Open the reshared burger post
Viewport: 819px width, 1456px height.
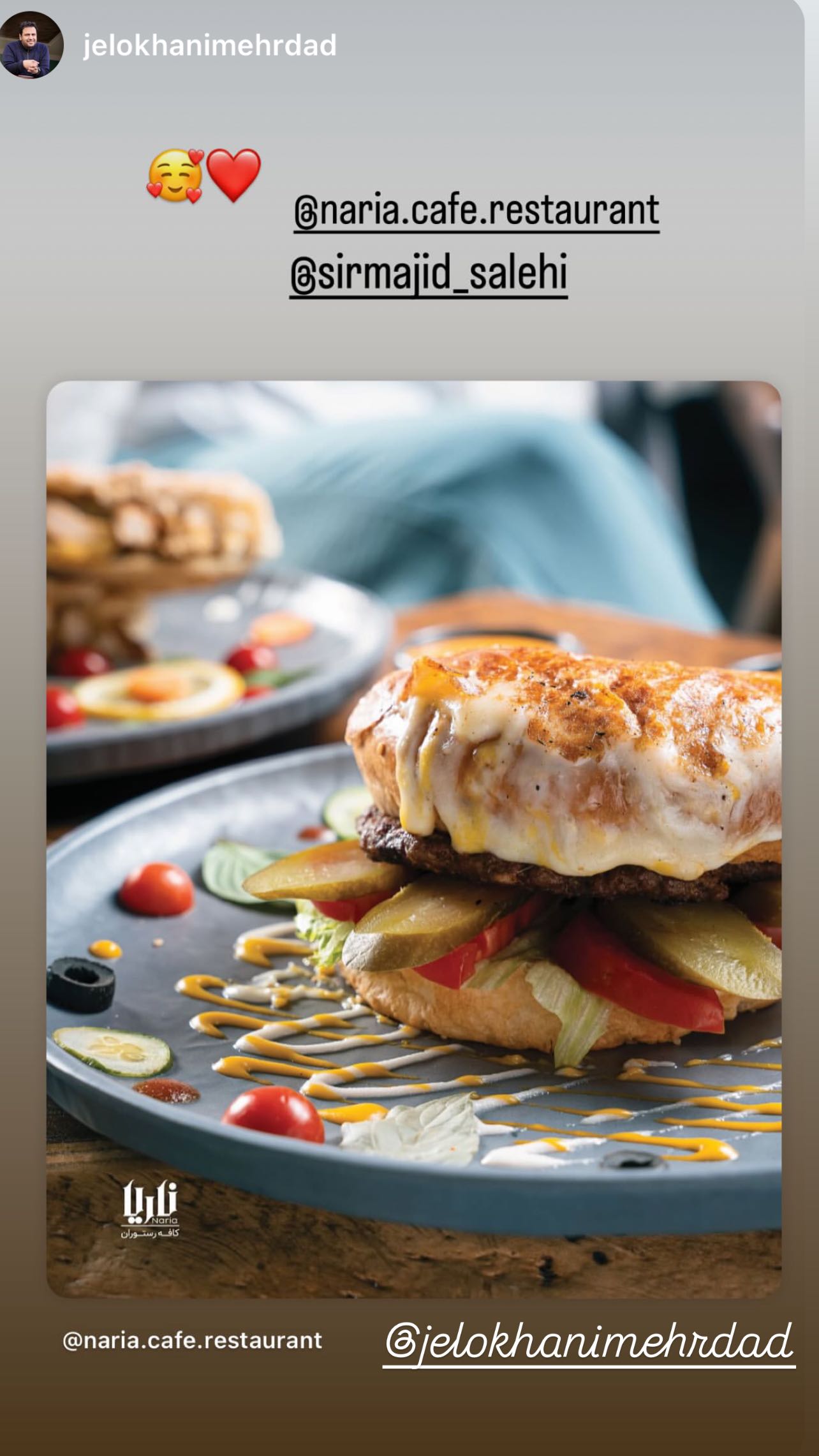click(413, 839)
